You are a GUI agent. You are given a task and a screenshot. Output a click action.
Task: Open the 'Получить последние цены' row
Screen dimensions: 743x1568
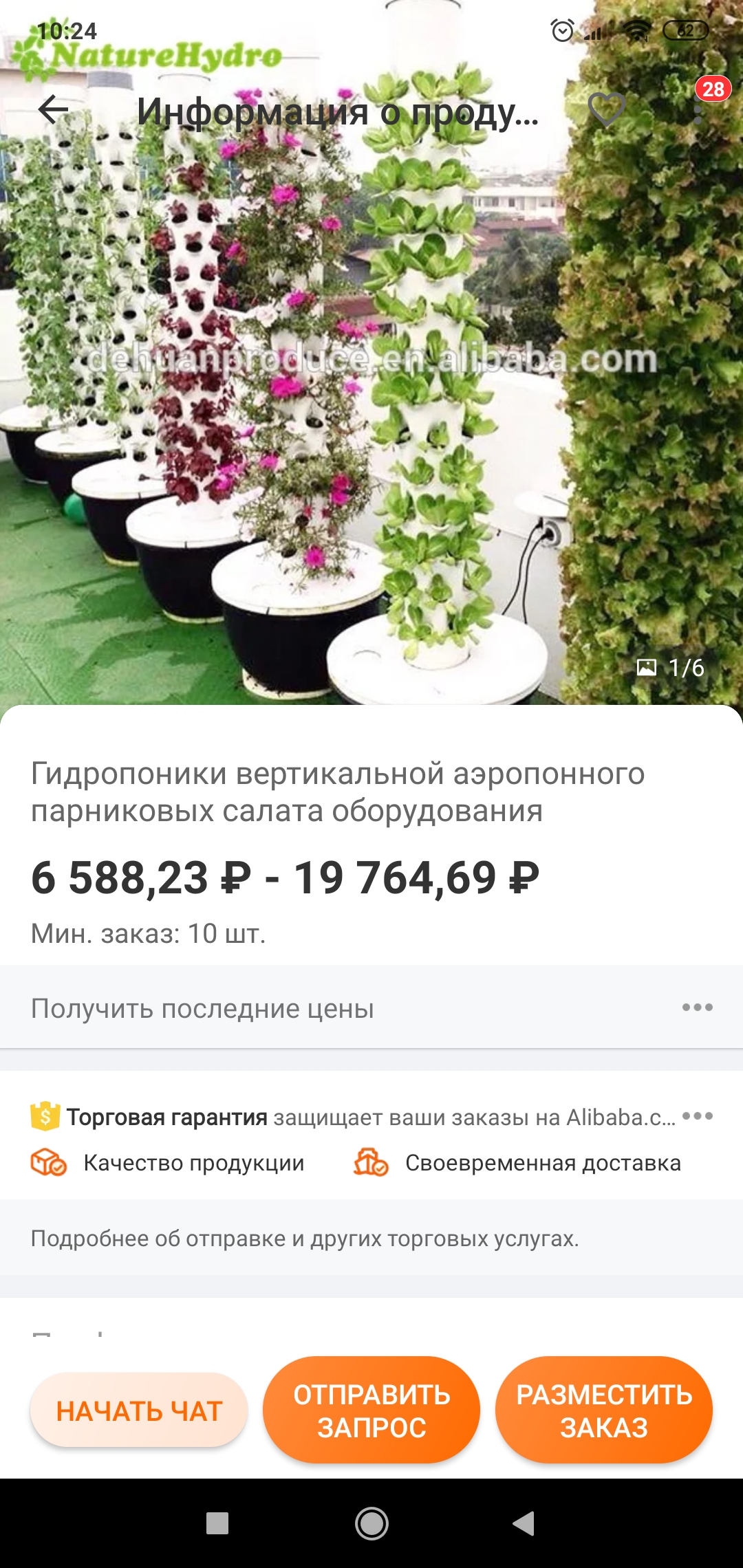point(371,1008)
